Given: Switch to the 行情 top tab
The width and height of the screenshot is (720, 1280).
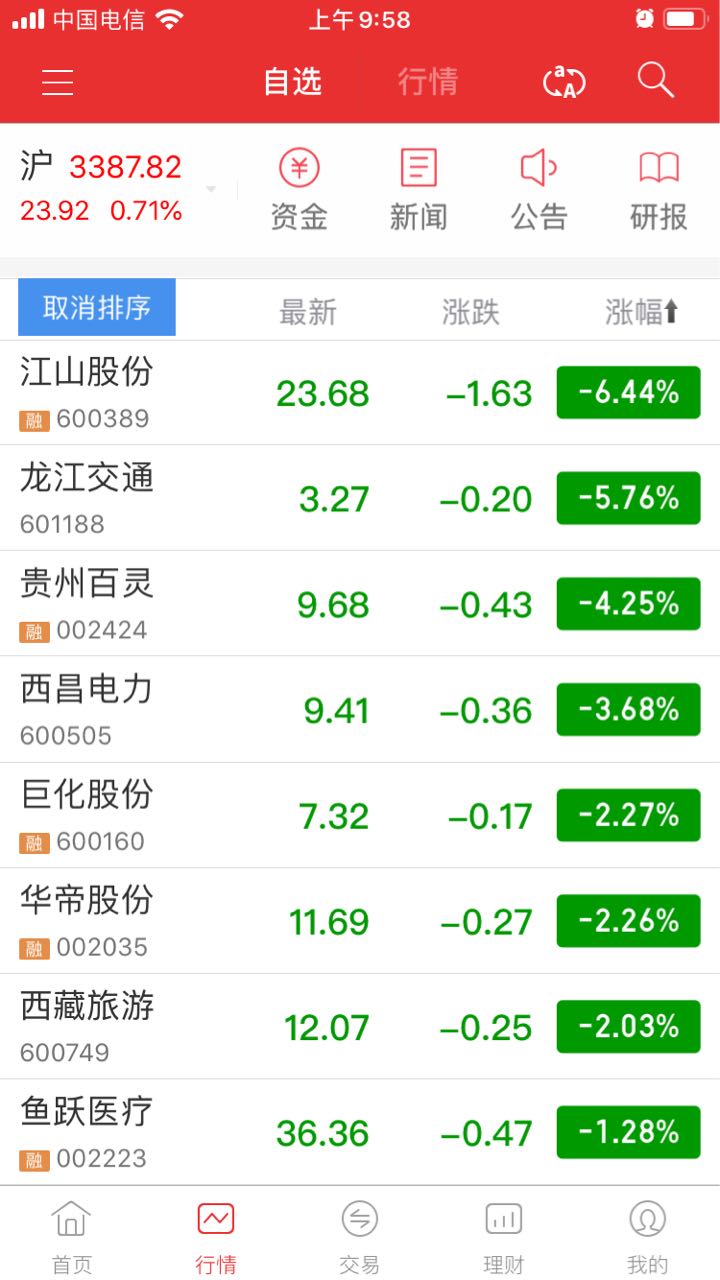Looking at the screenshot, I should (x=428, y=81).
